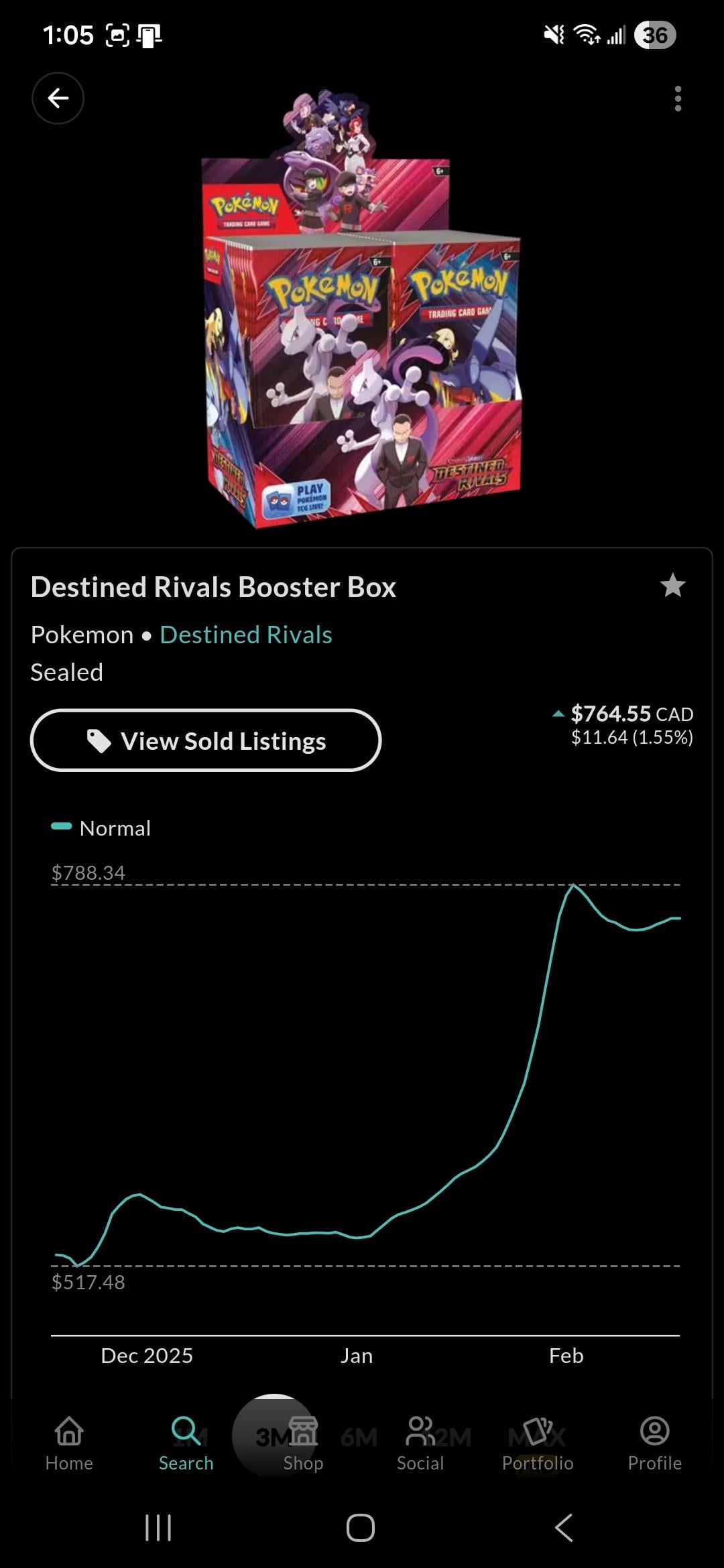
Task: Tap the system back button
Action: click(564, 1528)
